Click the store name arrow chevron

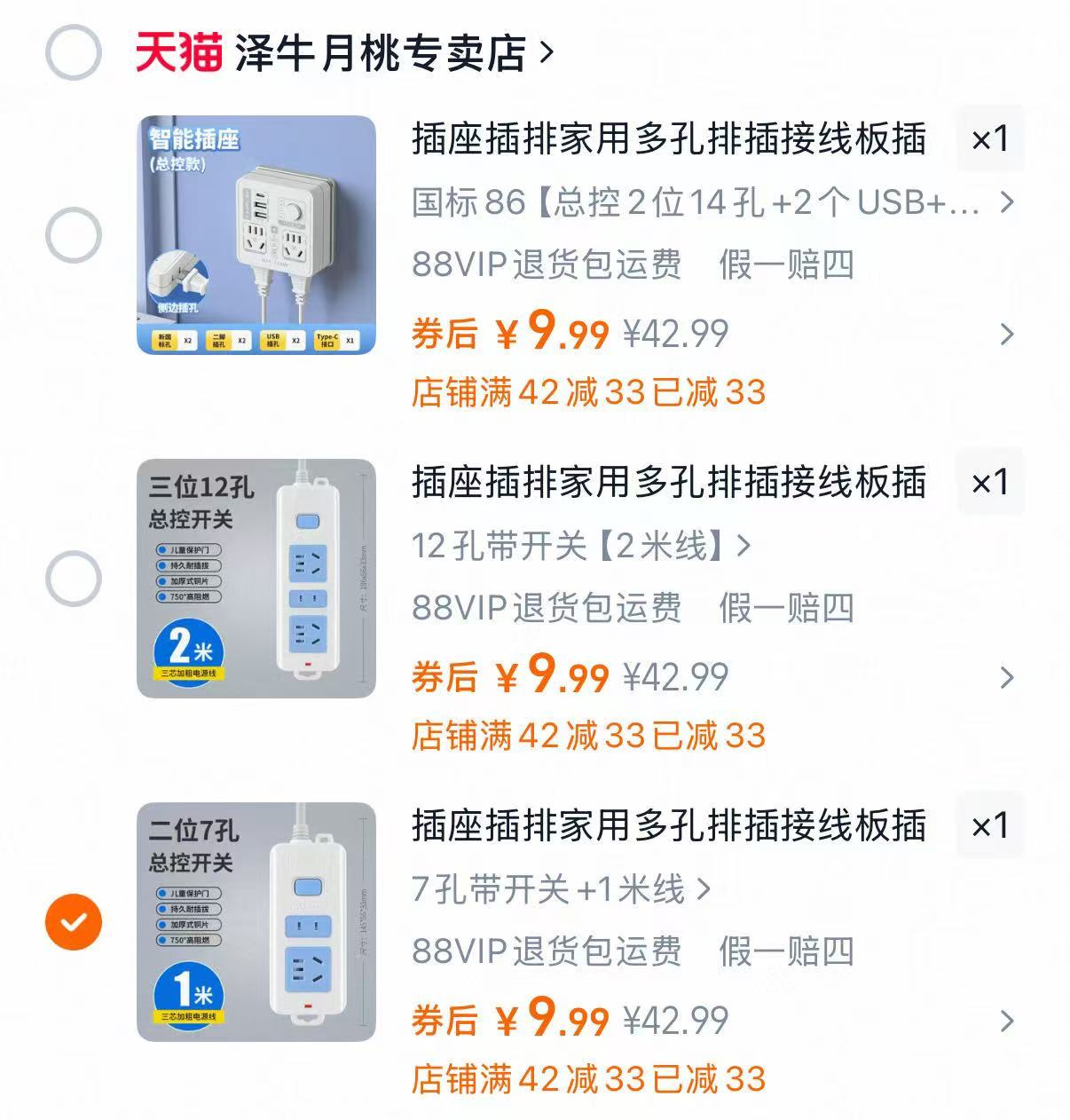point(548,53)
